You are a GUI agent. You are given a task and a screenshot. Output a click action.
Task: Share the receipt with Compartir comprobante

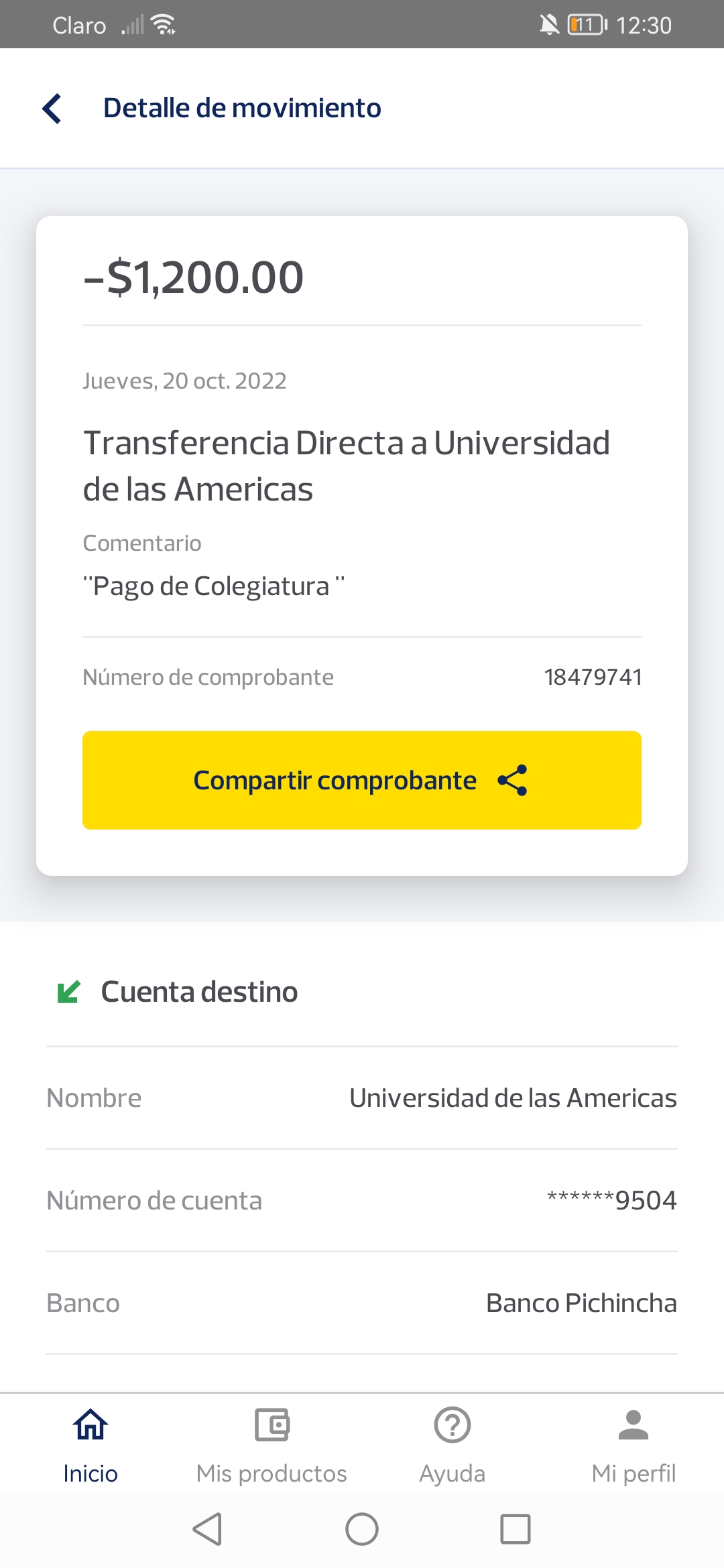tap(362, 780)
